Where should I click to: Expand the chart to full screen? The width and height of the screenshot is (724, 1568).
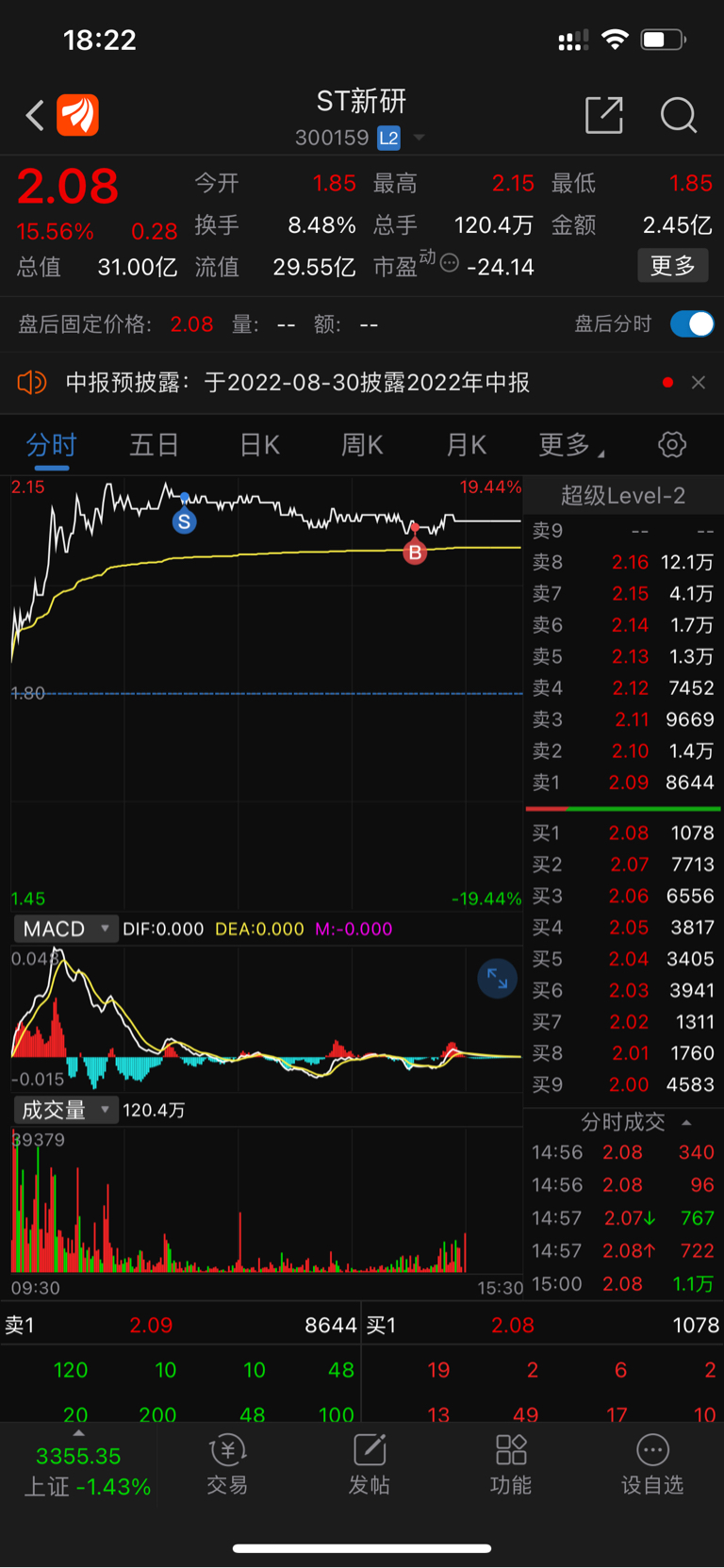point(498,979)
